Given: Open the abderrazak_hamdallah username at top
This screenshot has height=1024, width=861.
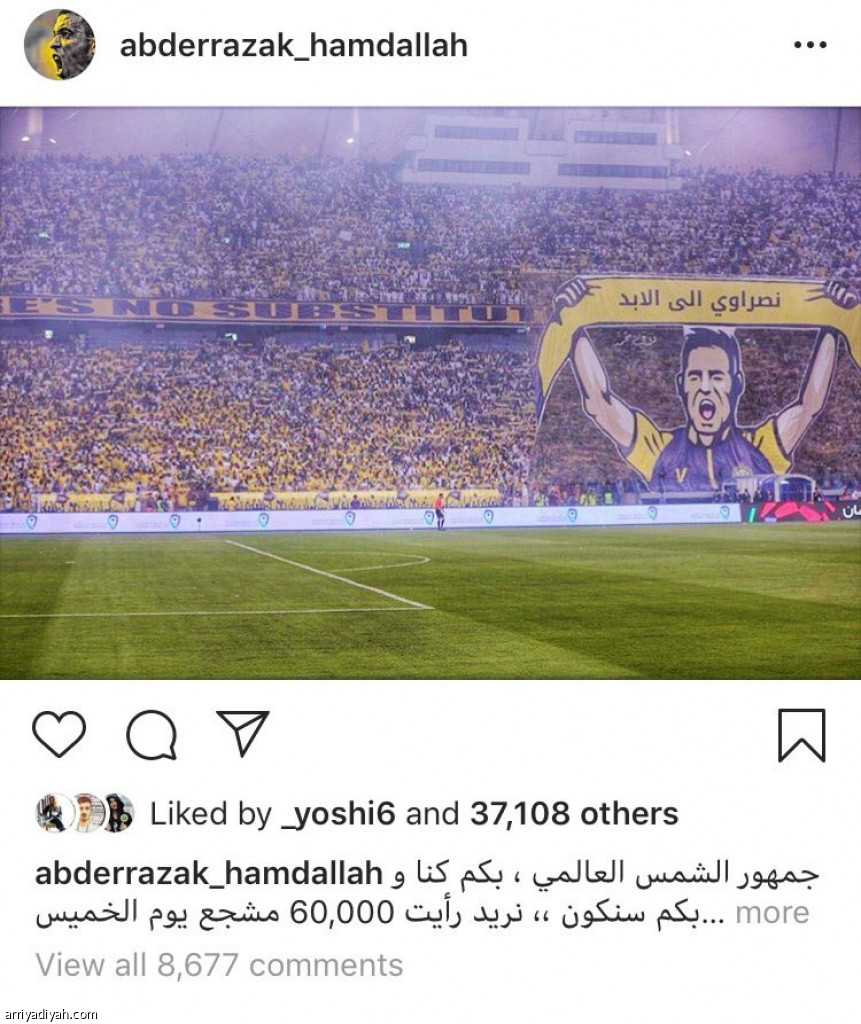Looking at the screenshot, I should coord(293,46).
